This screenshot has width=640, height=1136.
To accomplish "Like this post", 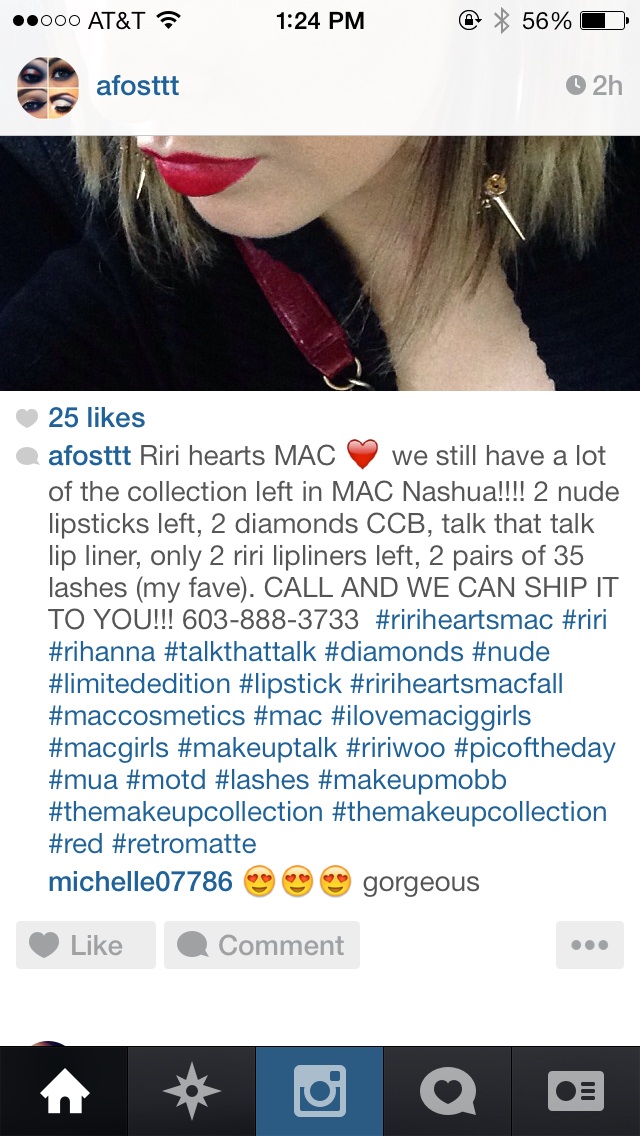I will point(86,945).
